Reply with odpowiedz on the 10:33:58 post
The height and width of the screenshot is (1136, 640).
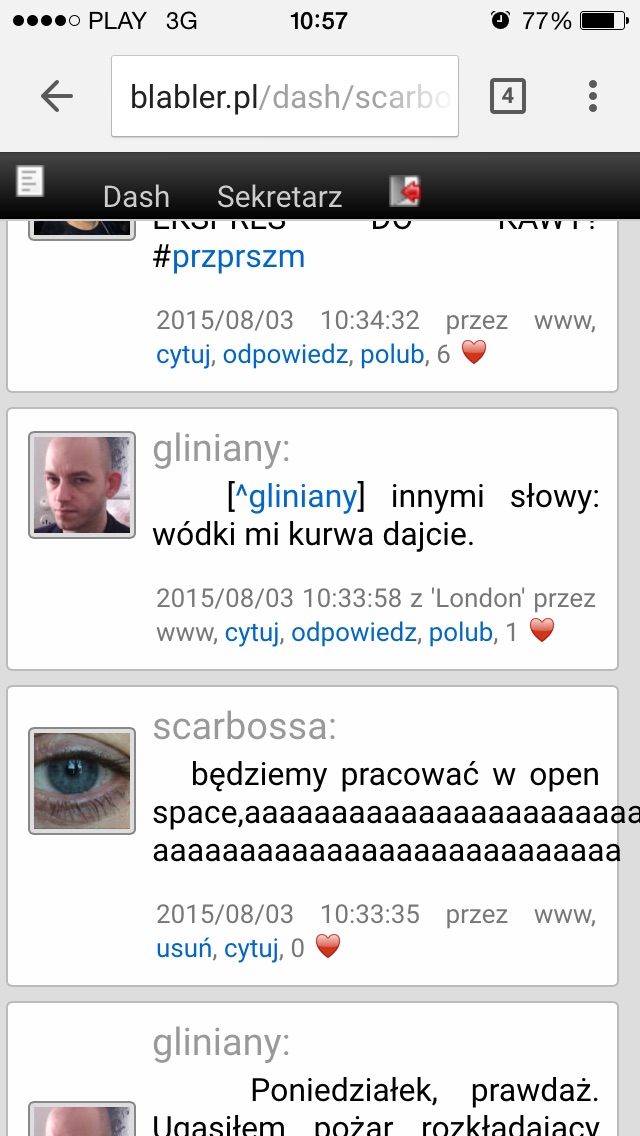pos(354,632)
